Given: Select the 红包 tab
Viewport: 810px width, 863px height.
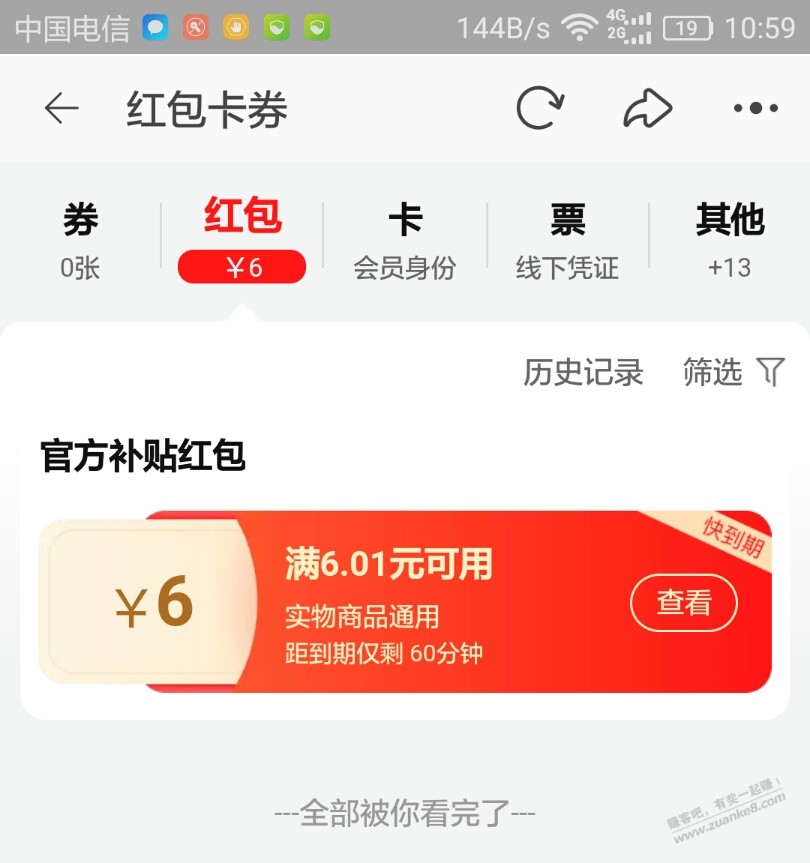Looking at the screenshot, I should click(x=242, y=240).
